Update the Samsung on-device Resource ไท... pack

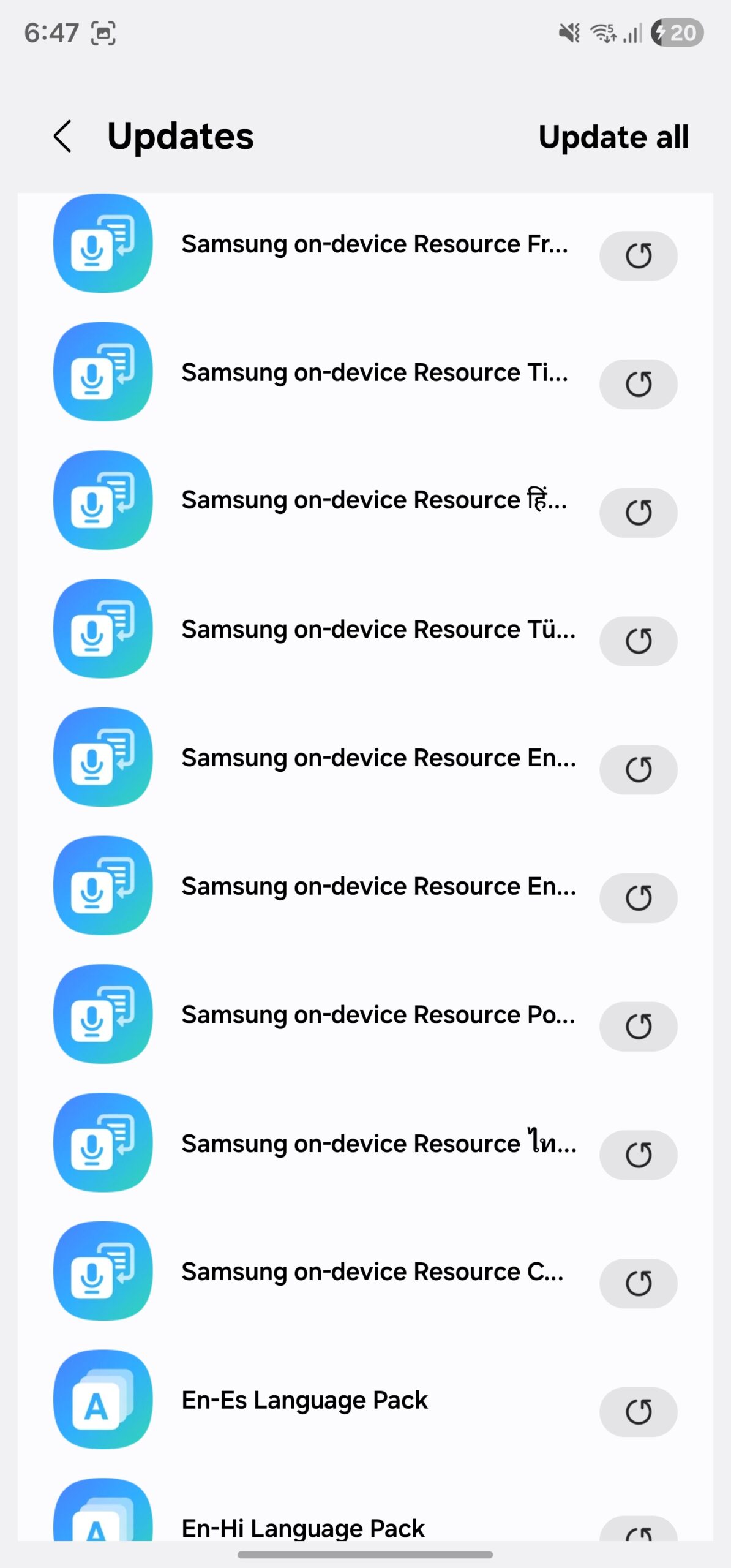point(638,1156)
